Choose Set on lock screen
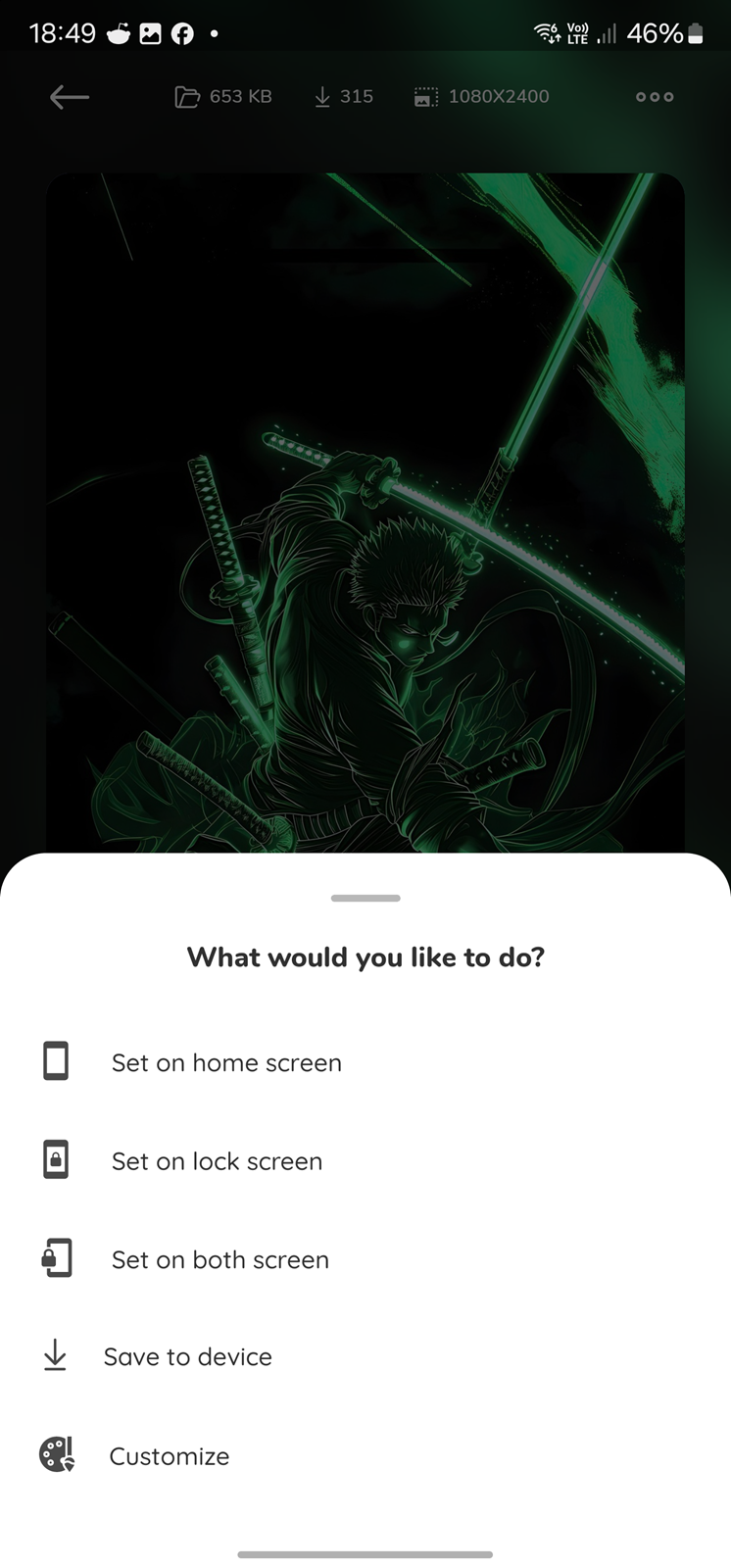The width and height of the screenshot is (731, 1568). (x=365, y=1160)
